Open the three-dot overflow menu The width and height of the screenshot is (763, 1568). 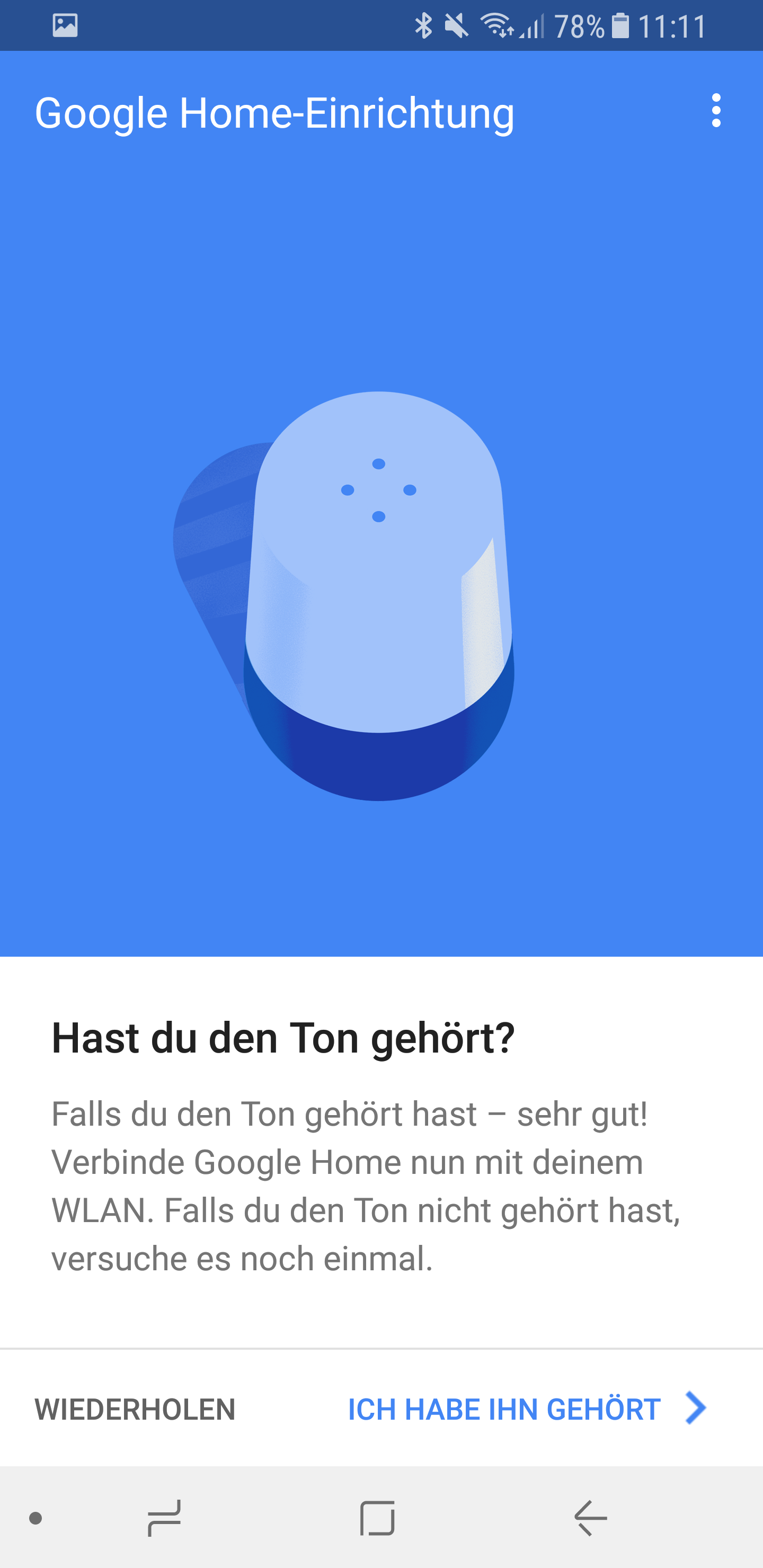tap(716, 111)
